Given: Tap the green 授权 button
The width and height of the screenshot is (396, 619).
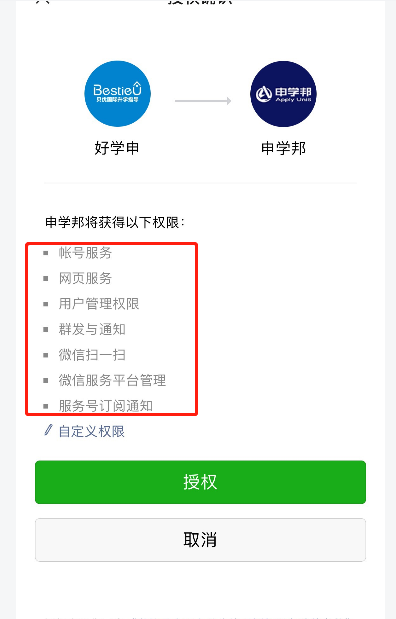Looking at the screenshot, I should 200,482.
